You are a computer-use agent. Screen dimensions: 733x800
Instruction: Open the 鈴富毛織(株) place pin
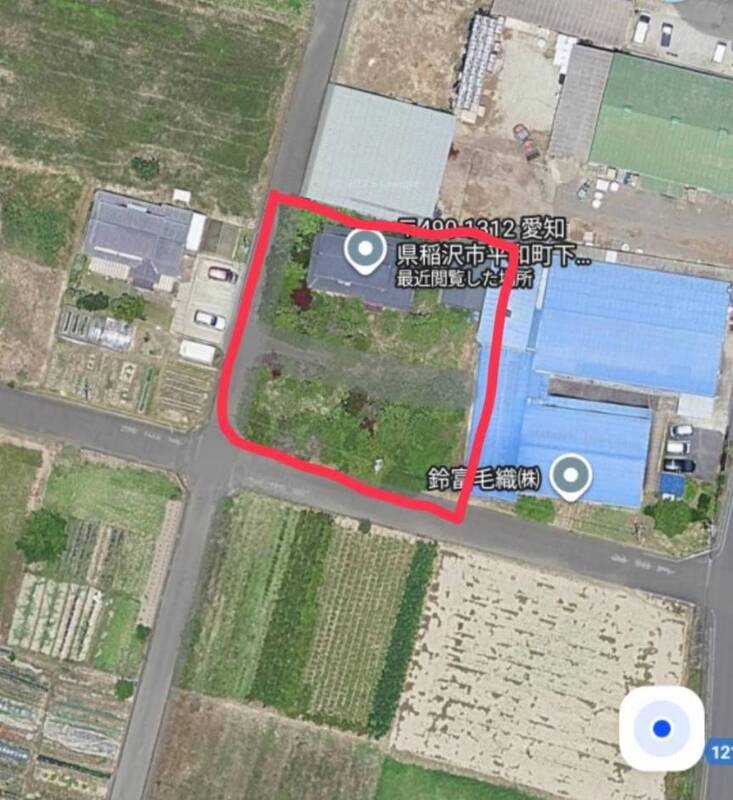click(570, 476)
